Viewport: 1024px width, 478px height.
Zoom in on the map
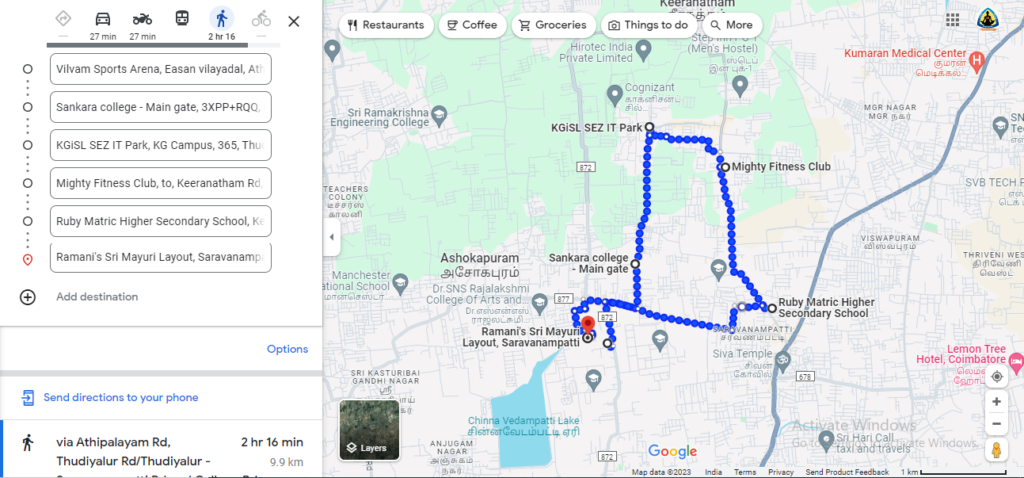click(x=996, y=402)
